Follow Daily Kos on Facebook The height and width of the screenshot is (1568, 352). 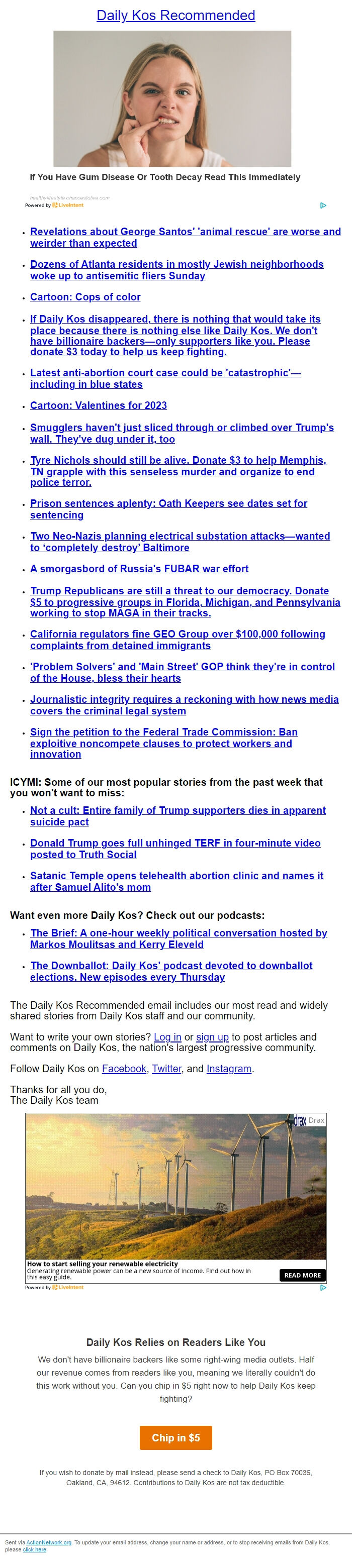click(124, 1068)
